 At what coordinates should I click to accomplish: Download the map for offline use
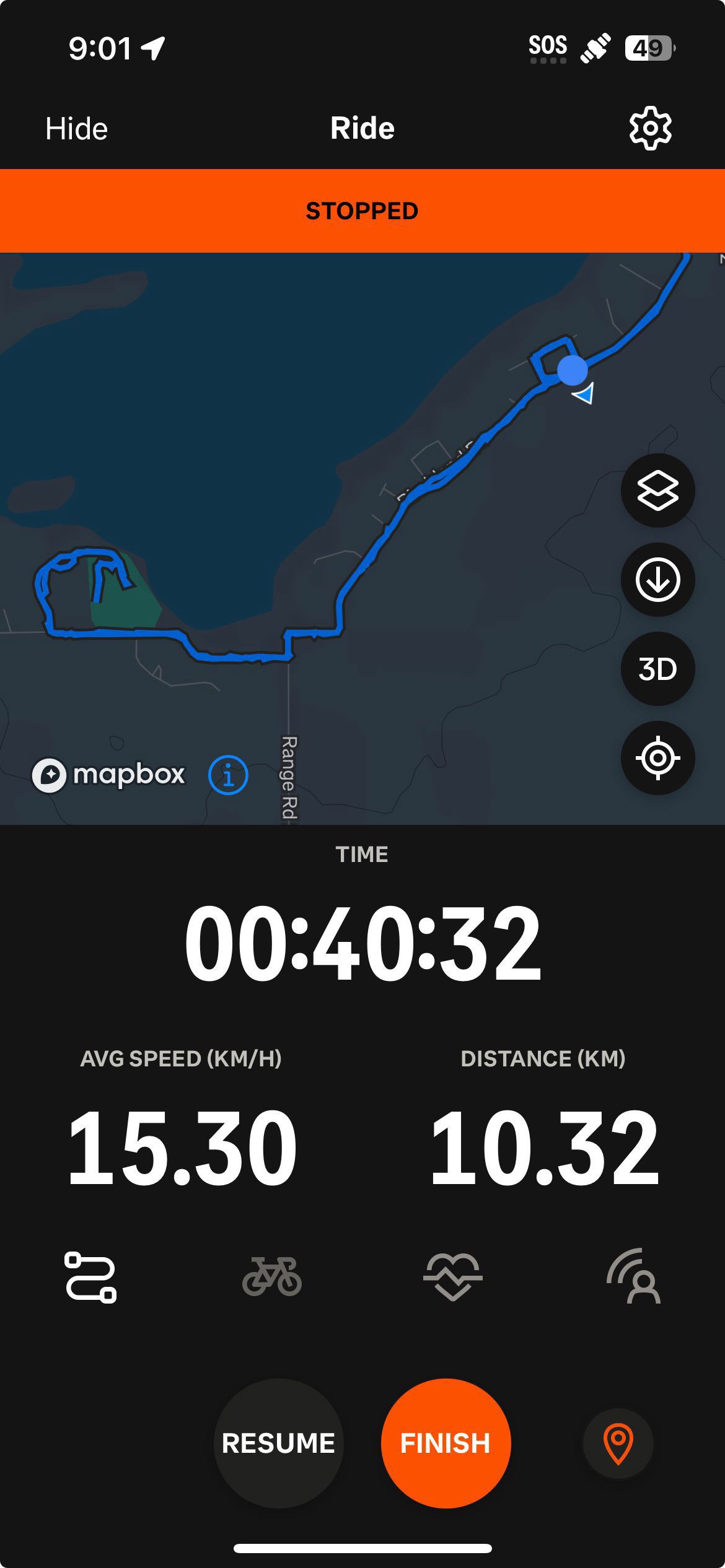click(657, 580)
